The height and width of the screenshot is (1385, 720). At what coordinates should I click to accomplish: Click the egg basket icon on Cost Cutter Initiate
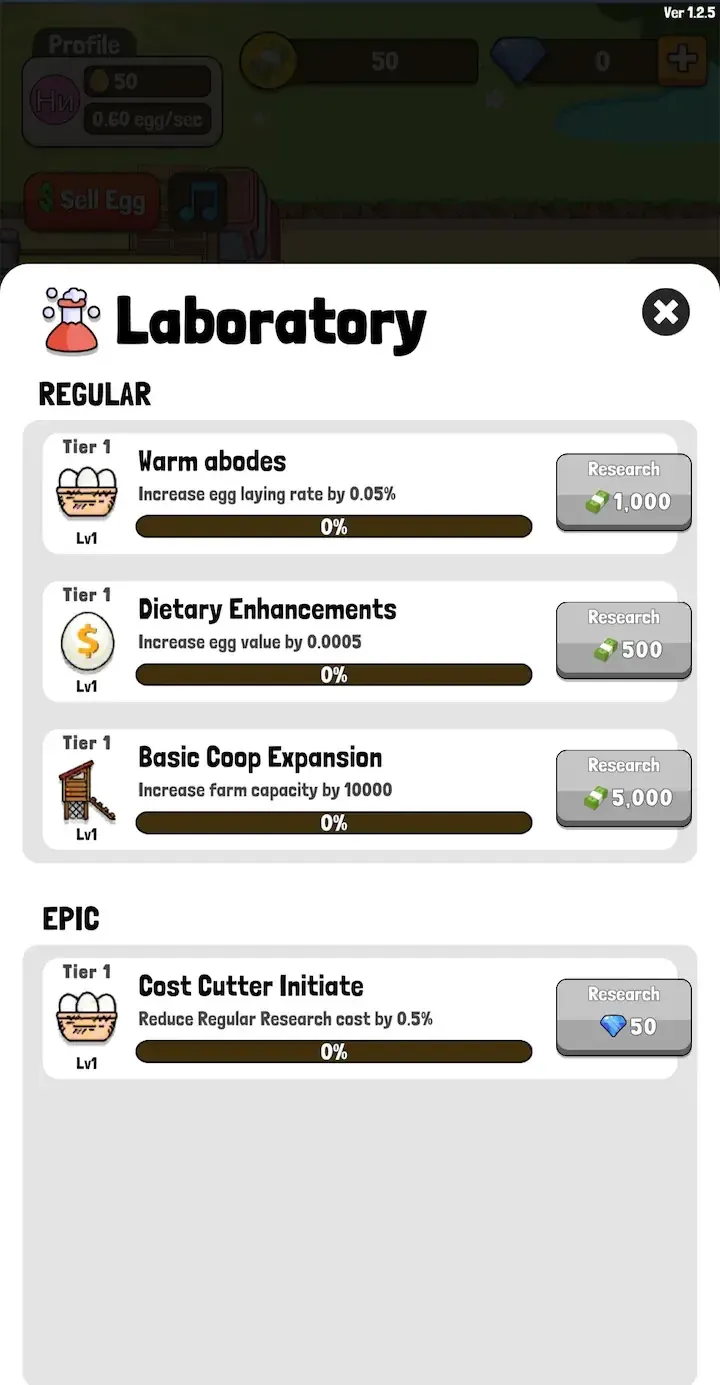click(x=86, y=1017)
